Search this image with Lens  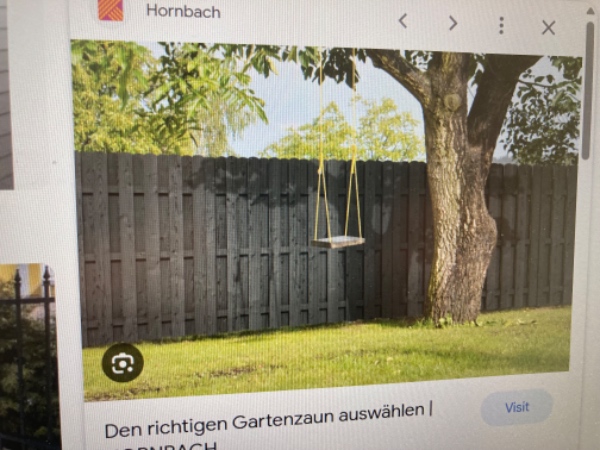(123, 363)
